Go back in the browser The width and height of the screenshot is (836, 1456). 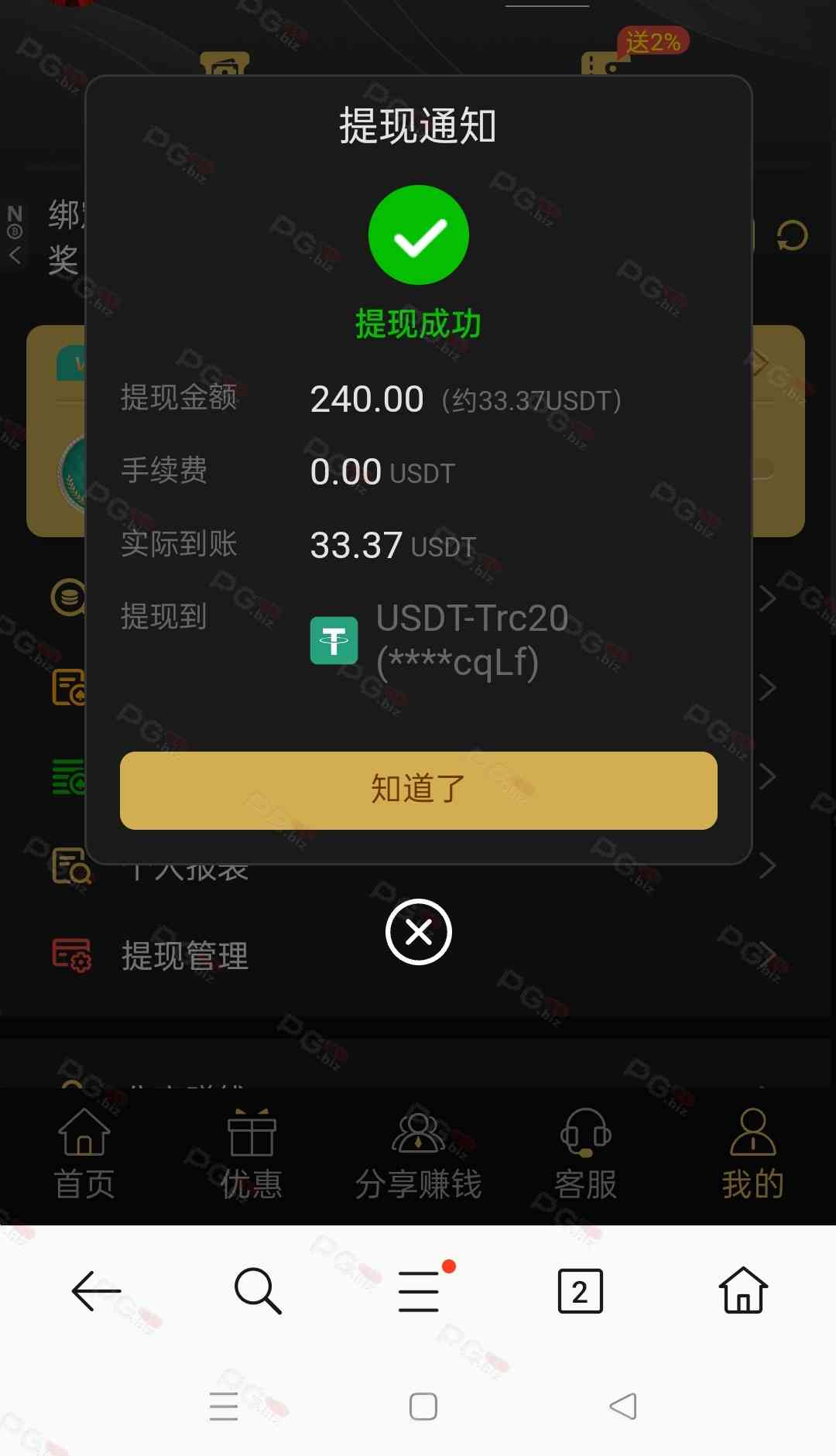96,1291
